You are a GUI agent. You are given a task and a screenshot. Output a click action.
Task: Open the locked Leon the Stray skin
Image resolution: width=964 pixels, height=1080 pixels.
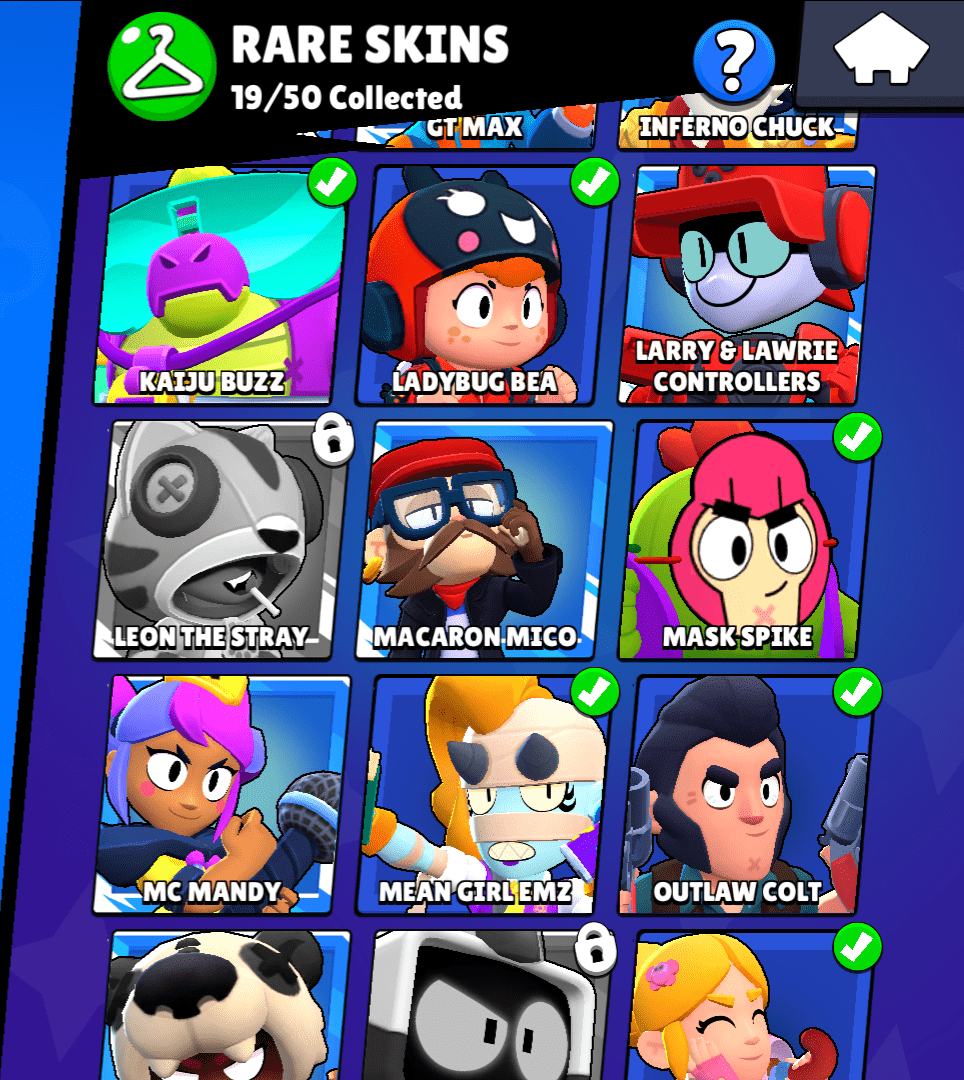click(x=226, y=538)
